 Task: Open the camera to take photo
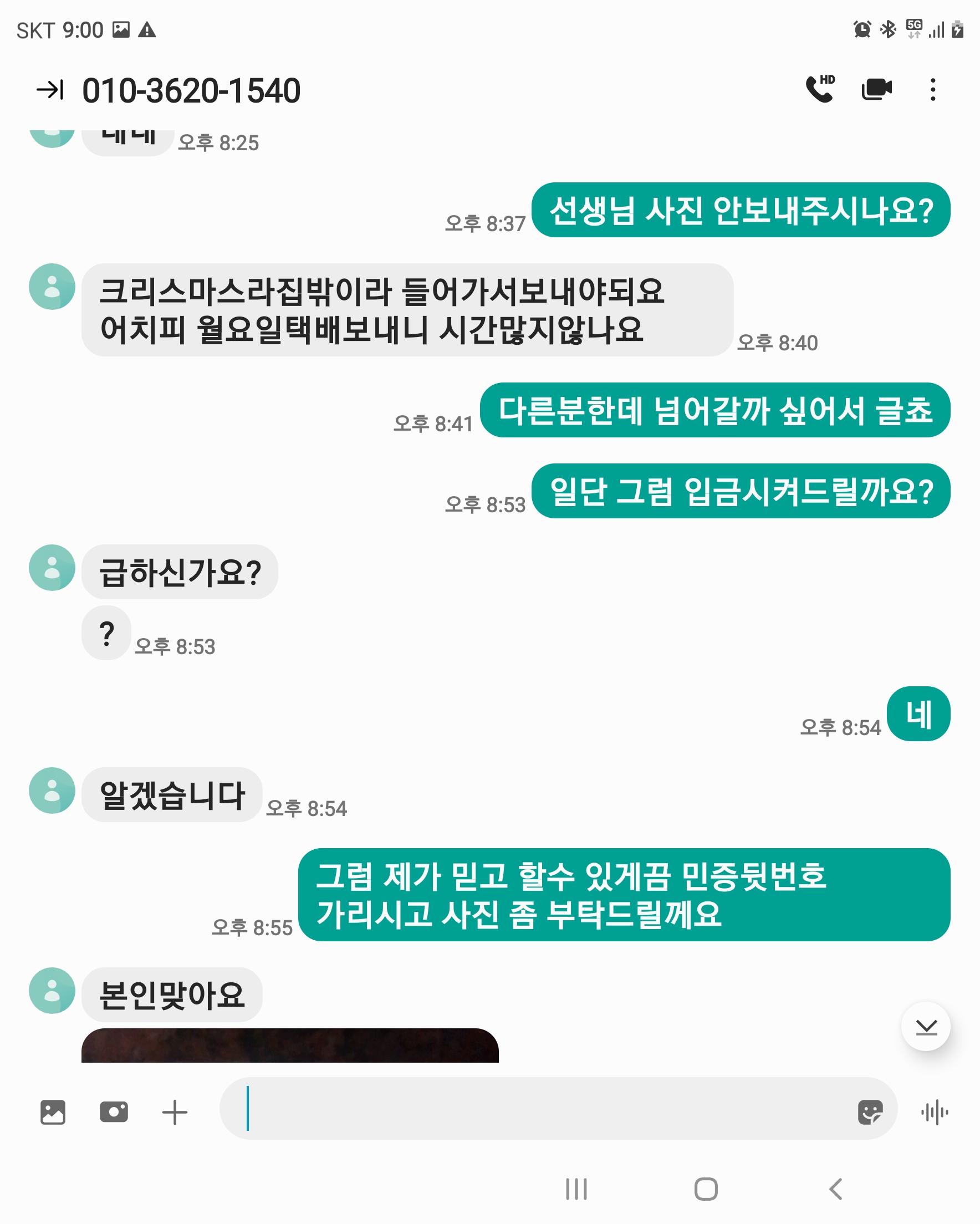(114, 1111)
